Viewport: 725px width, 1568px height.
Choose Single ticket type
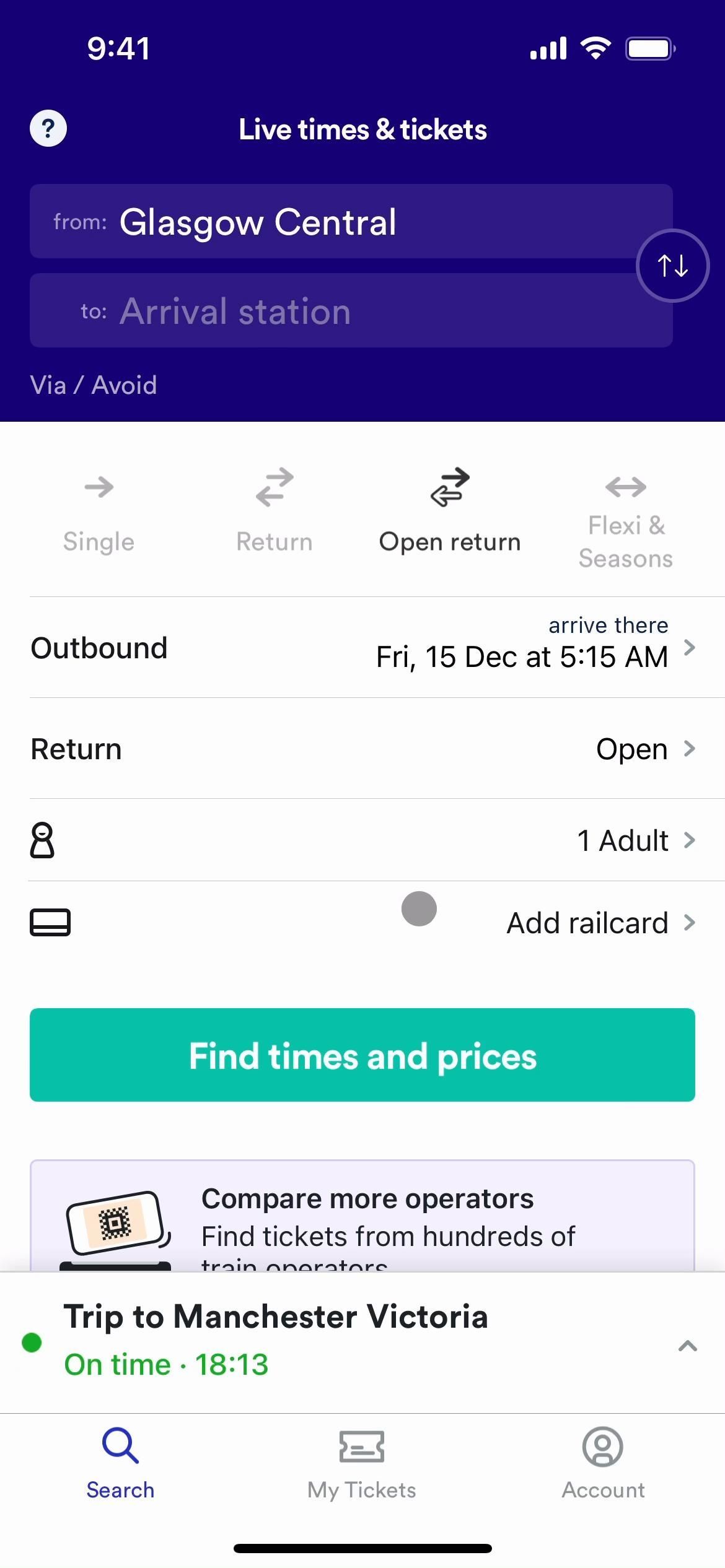pyautogui.click(x=99, y=512)
